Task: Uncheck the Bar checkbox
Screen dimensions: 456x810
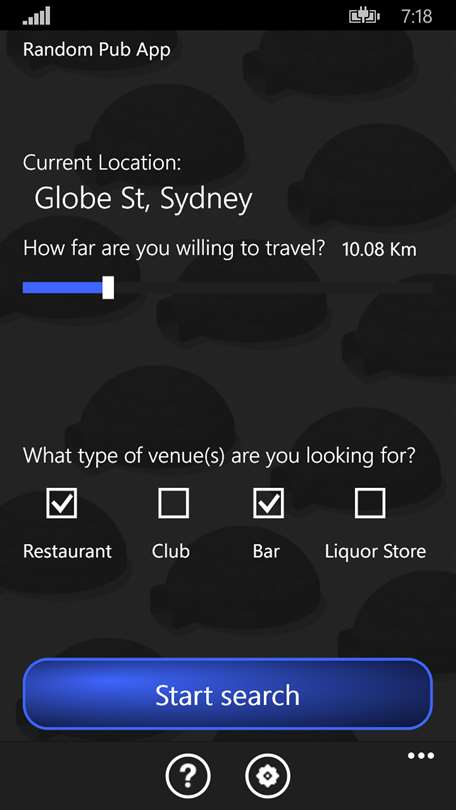Action: (268, 503)
